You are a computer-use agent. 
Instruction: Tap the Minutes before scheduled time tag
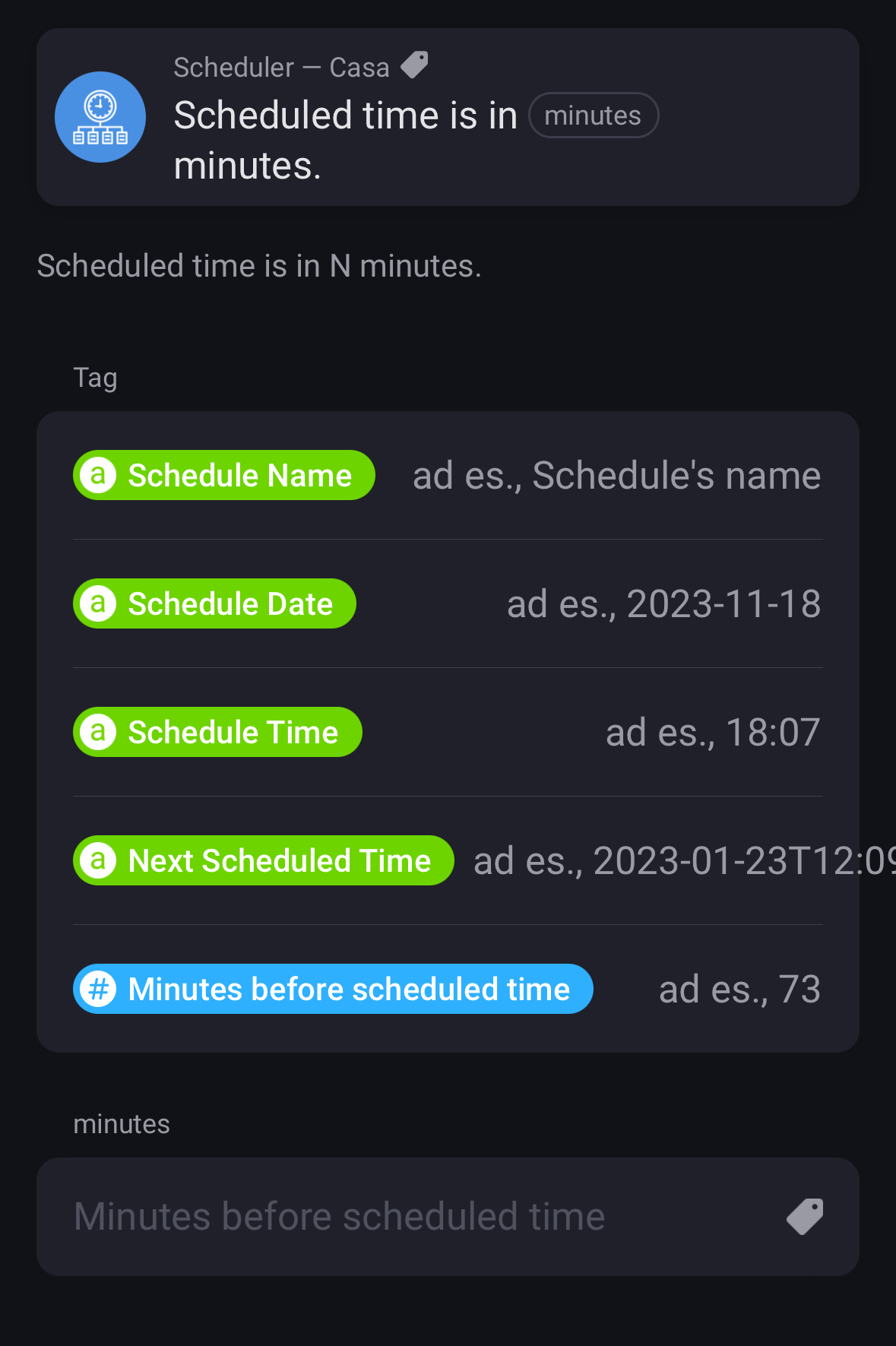click(x=333, y=990)
